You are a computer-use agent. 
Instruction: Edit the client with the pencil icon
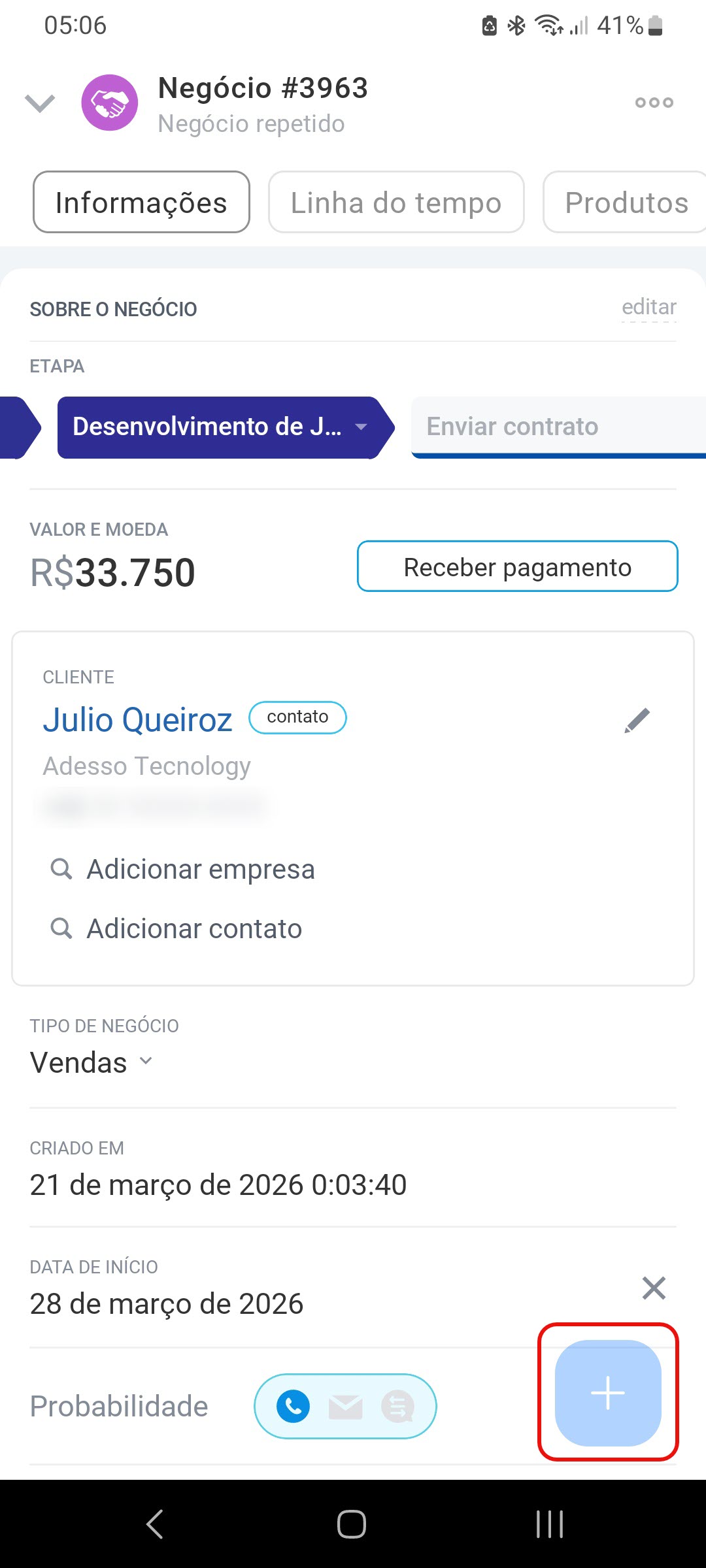pyautogui.click(x=637, y=720)
